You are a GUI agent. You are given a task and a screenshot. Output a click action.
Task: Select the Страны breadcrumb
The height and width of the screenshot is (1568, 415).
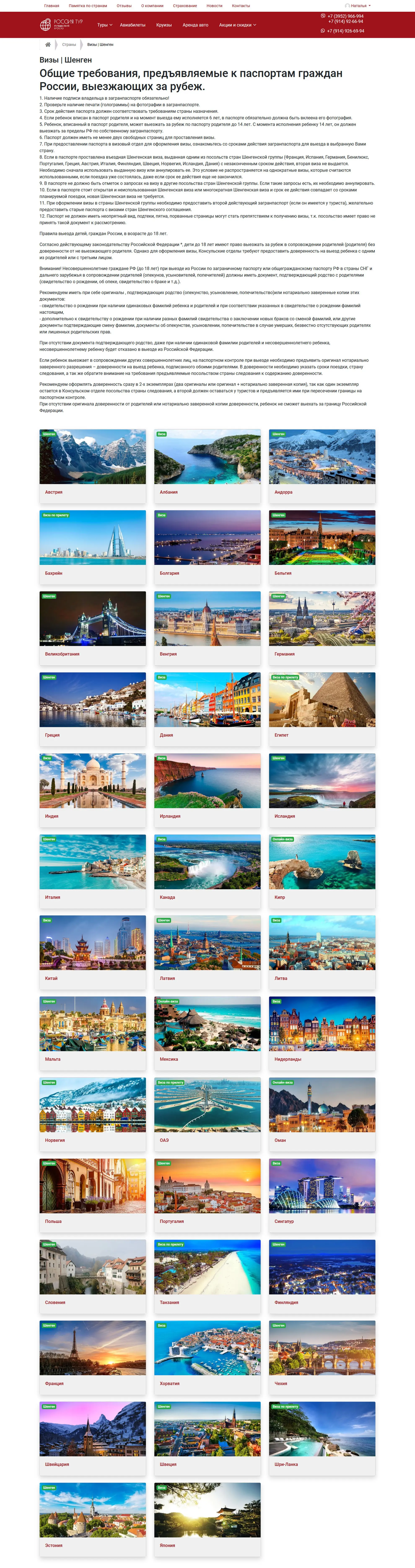coord(69,44)
